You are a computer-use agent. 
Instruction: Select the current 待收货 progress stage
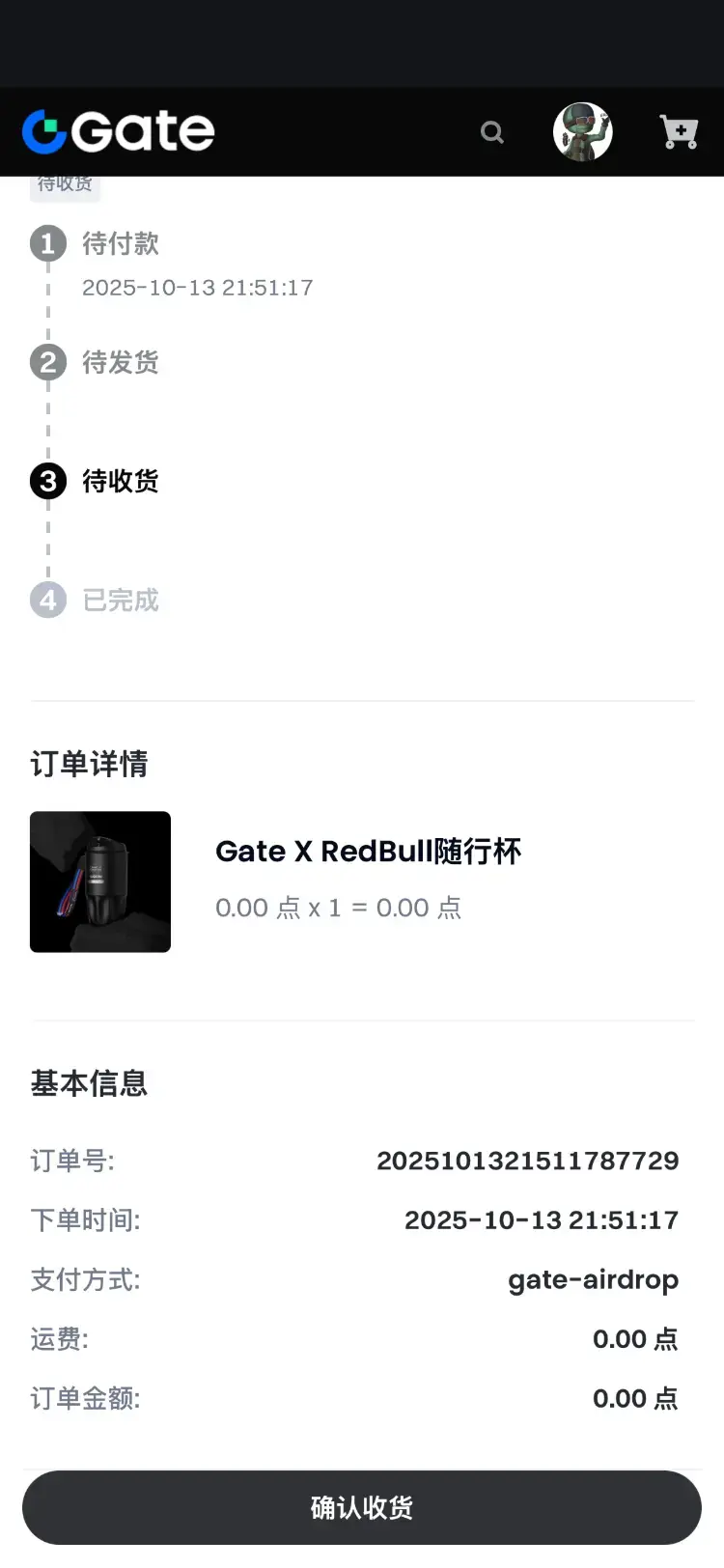click(x=121, y=481)
